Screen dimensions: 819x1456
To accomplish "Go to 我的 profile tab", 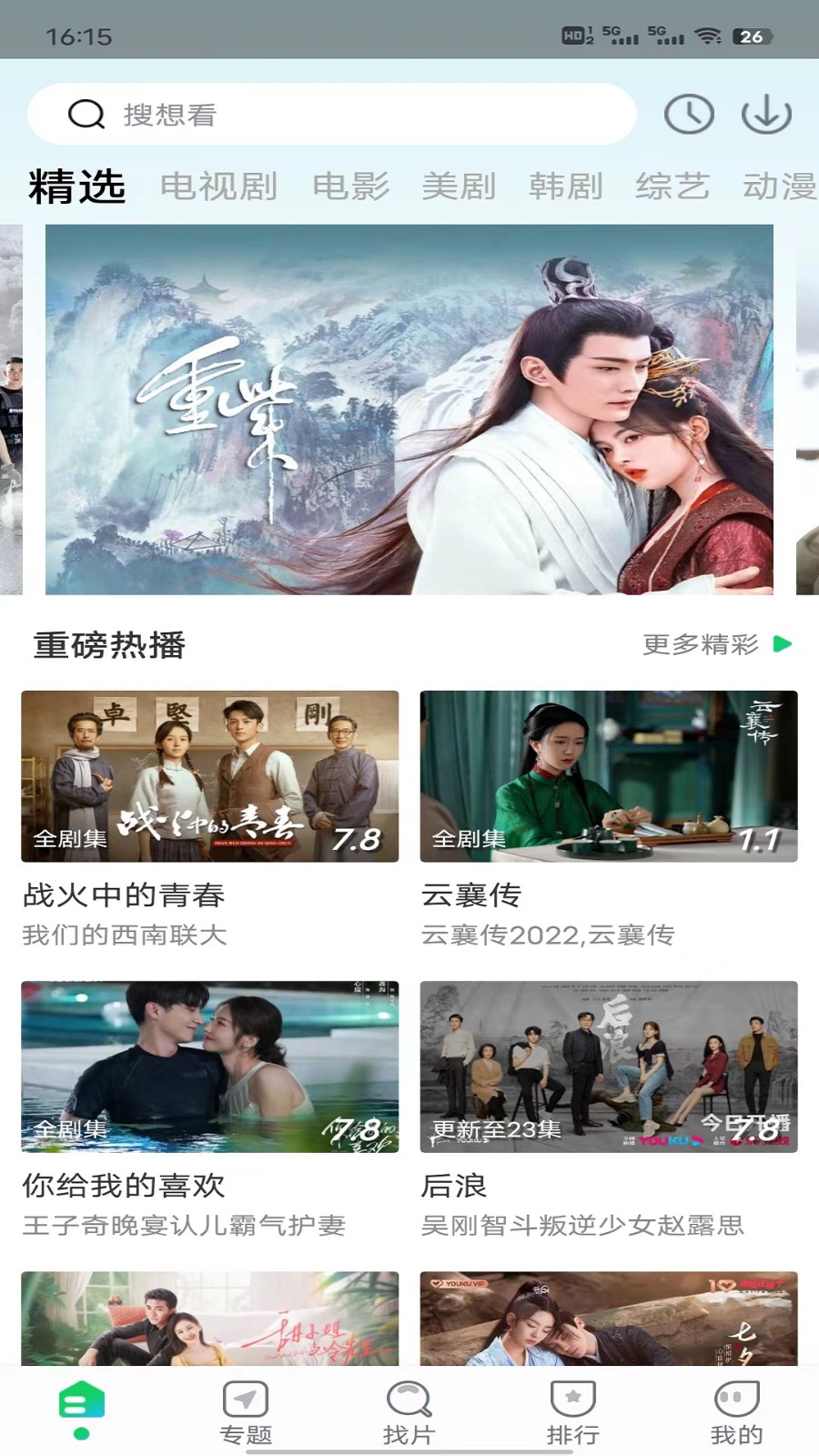I will click(x=737, y=1413).
